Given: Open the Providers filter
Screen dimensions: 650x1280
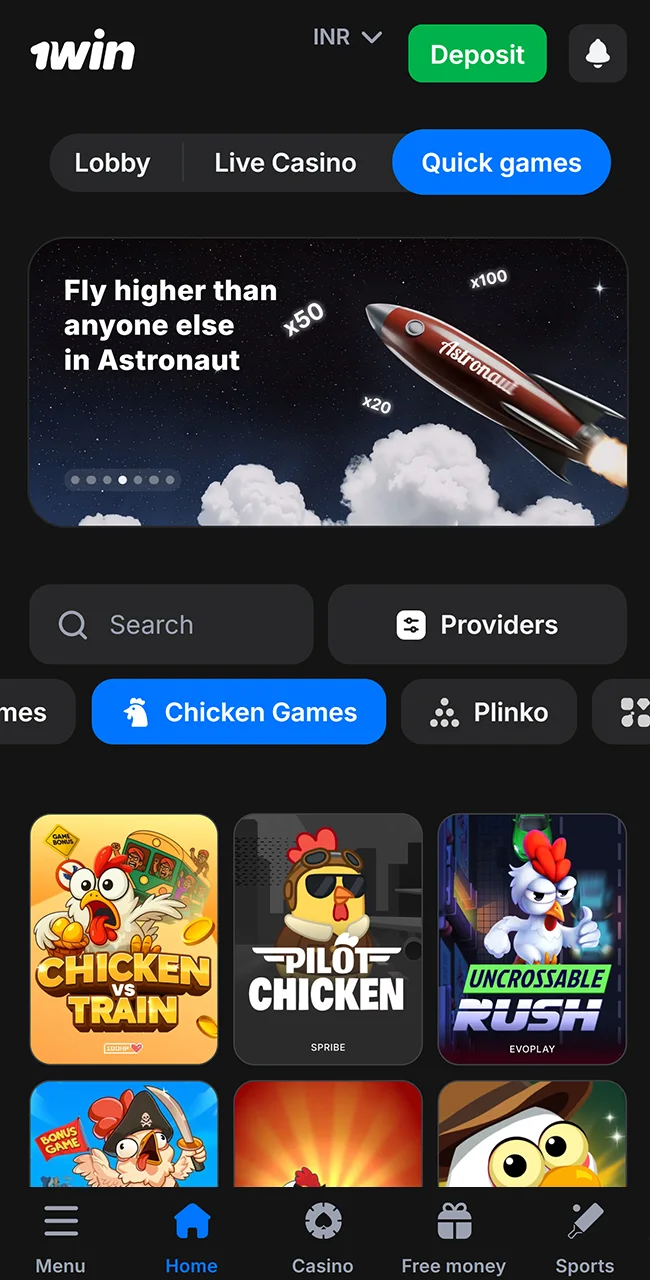Looking at the screenshot, I should pyautogui.click(x=477, y=625).
